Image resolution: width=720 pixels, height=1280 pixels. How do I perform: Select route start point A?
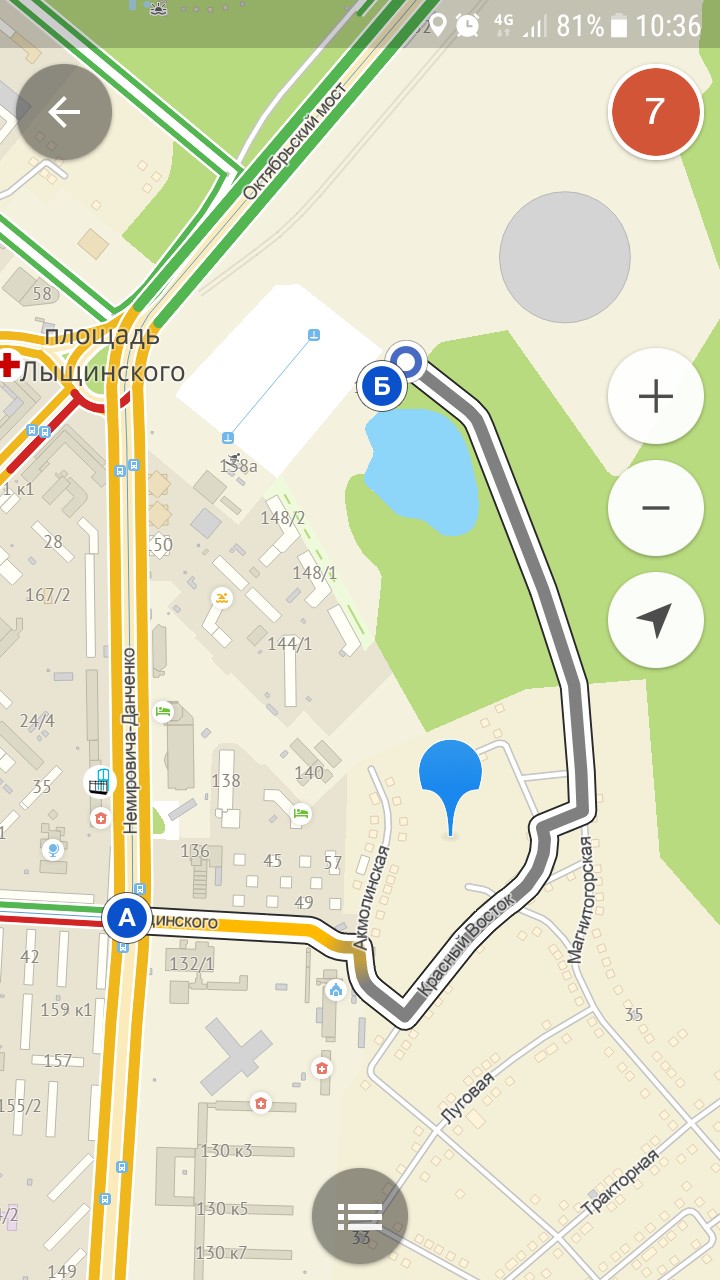coord(127,917)
